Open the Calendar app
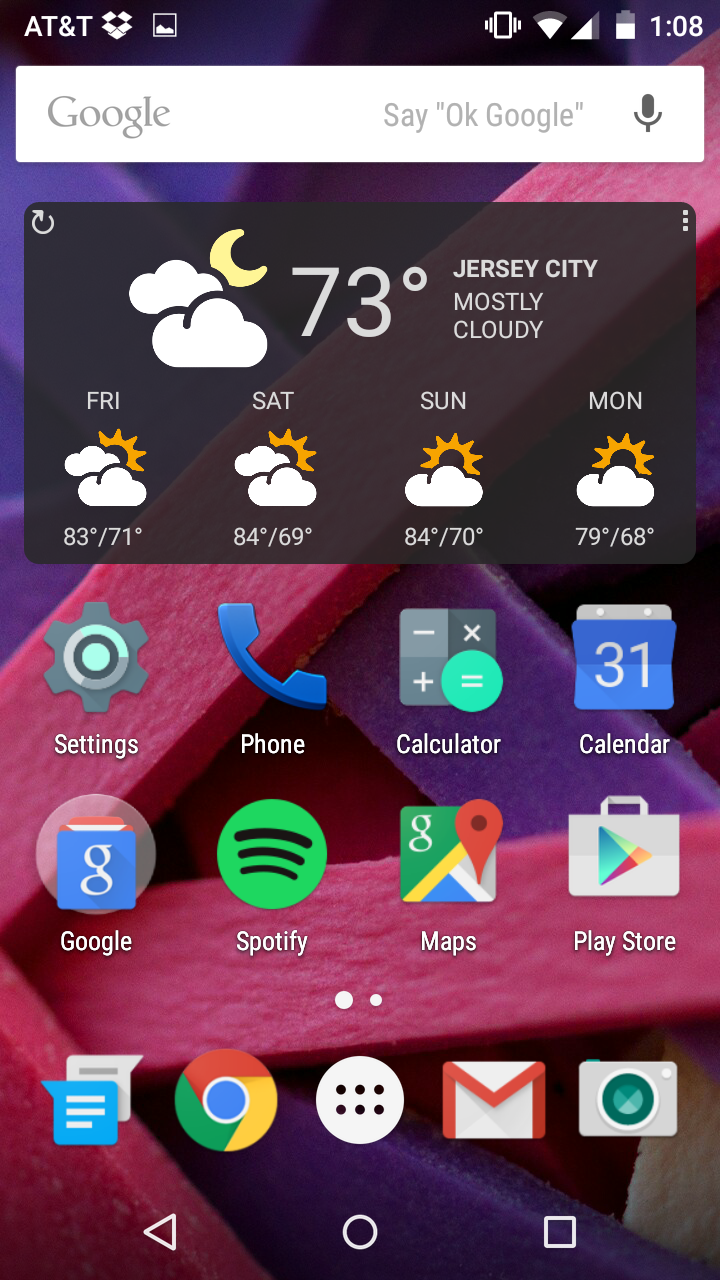Viewport: 720px width, 1280px height. (624, 660)
